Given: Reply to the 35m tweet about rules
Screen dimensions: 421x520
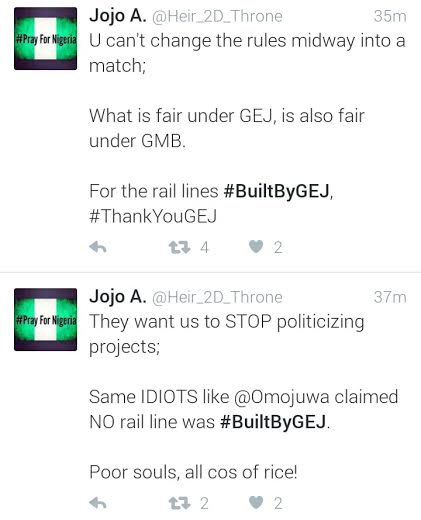Looking at the screenshot, I should [98, 247].
